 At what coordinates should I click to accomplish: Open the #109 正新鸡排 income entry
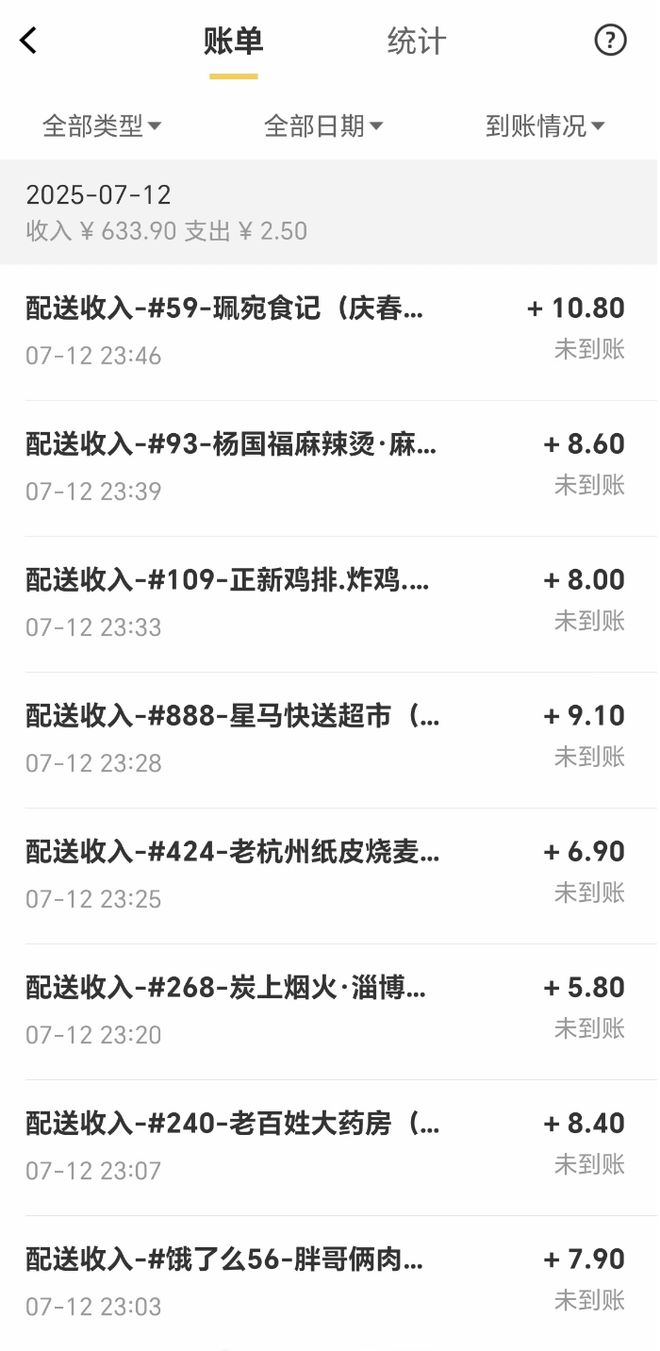326,603
